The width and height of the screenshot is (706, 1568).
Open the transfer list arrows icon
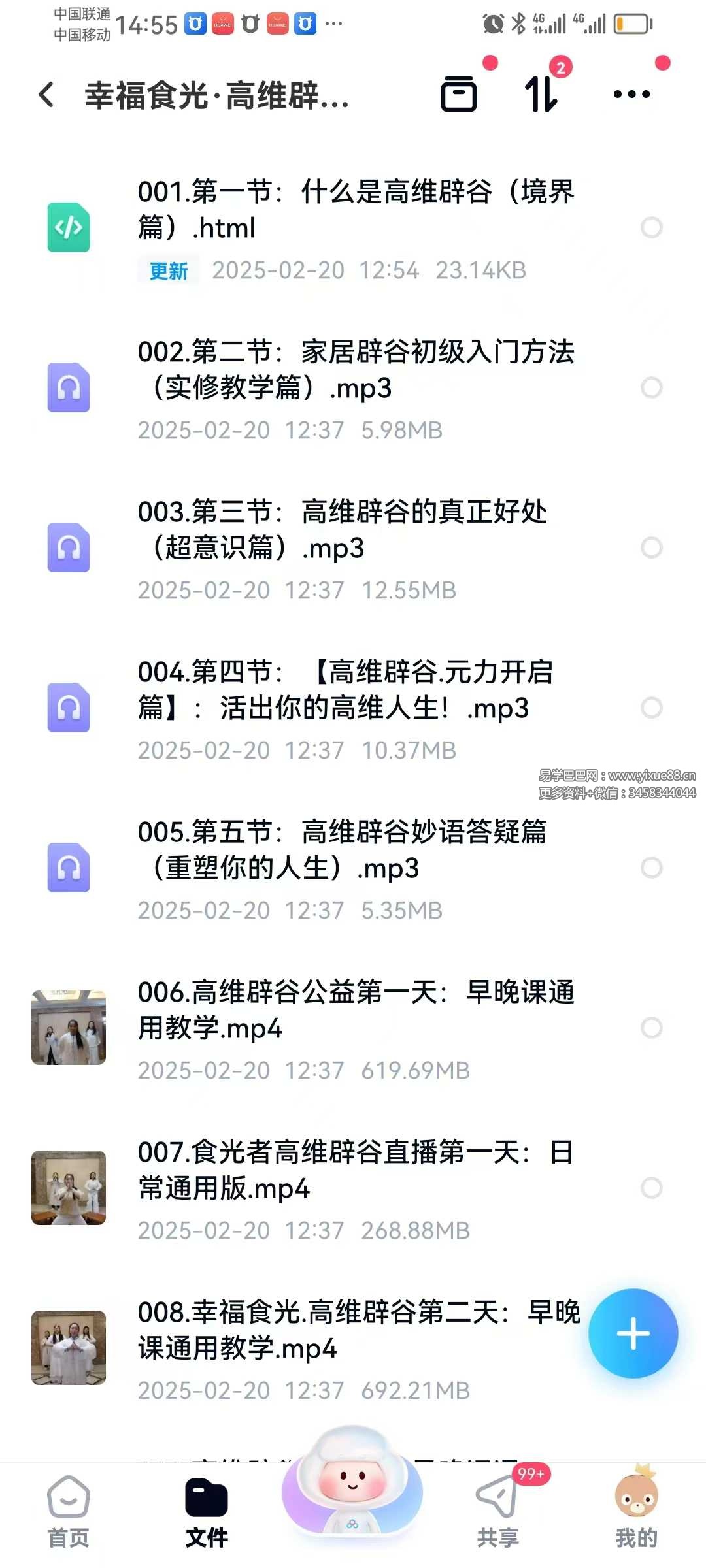tap(541, 95)
